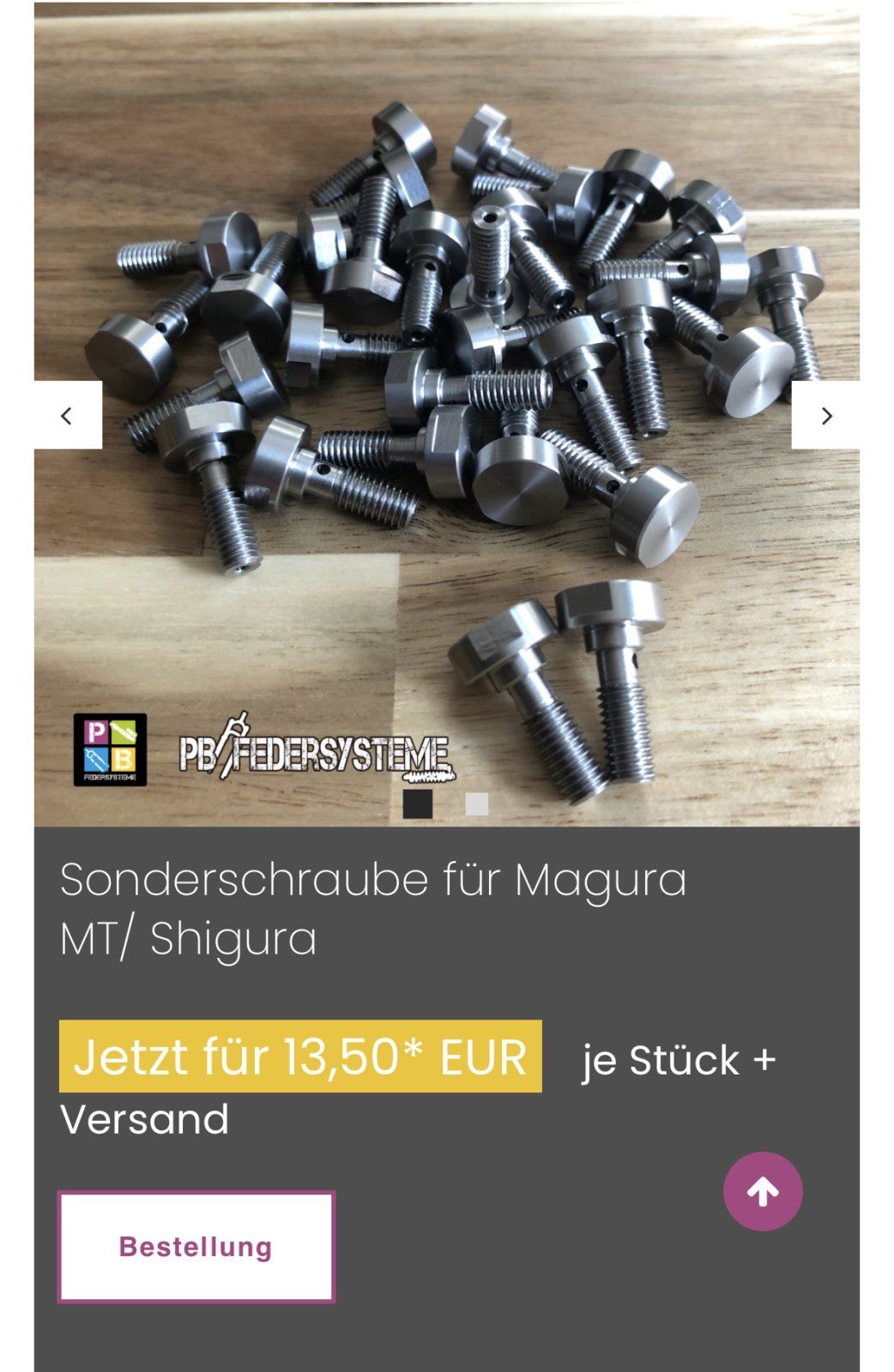894x1372 pixels.
Task: Show the previous product image
Action: (67, 415)
